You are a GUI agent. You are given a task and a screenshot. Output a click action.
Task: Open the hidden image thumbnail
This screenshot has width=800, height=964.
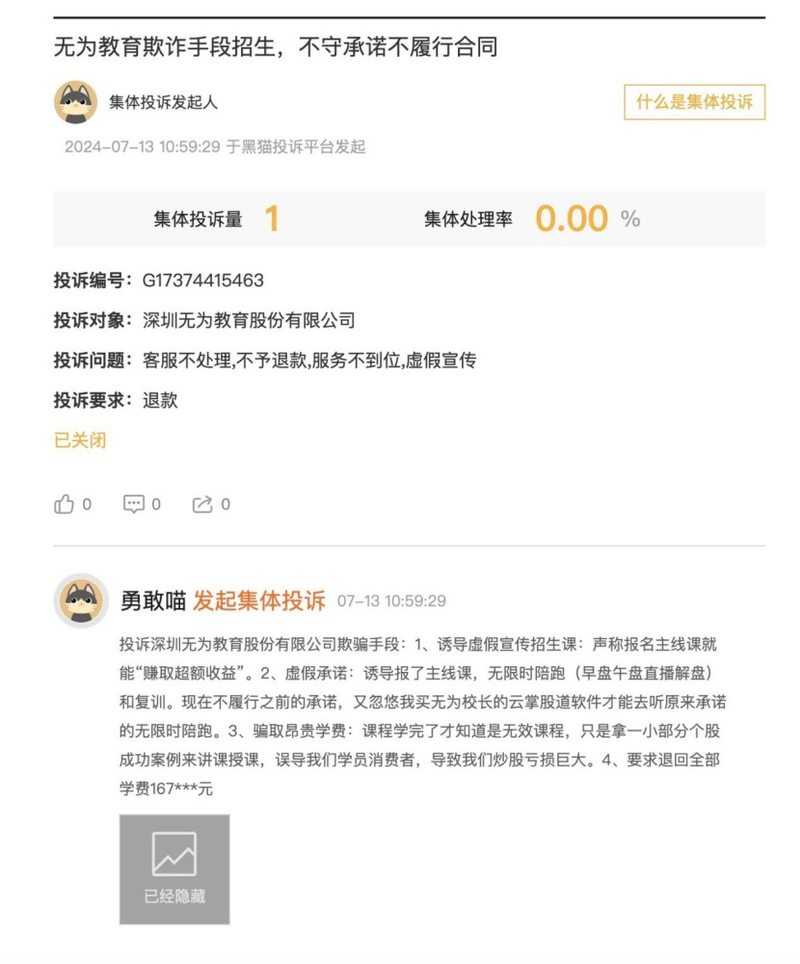point(174,868)
